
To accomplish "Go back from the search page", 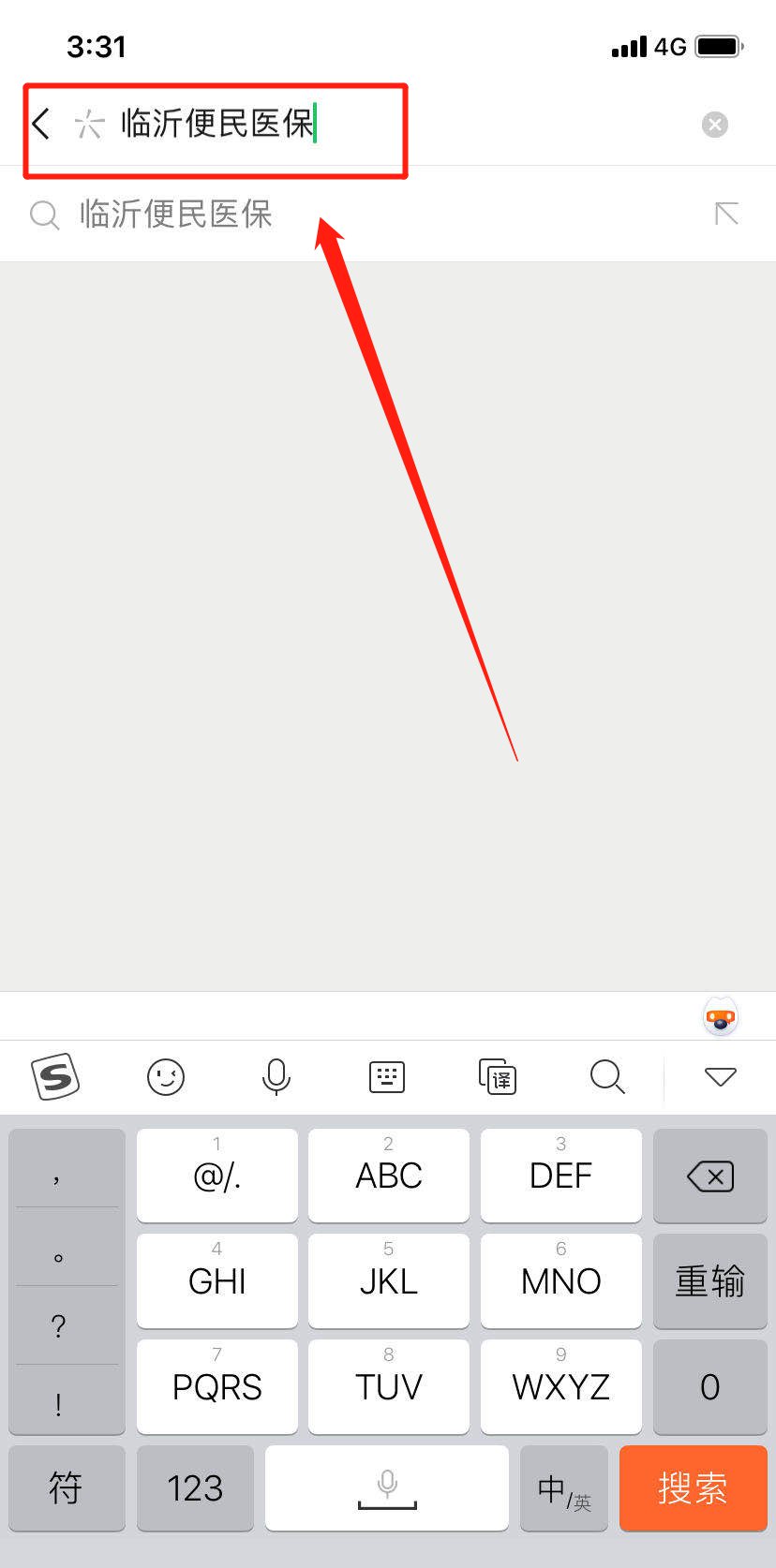I will coord(40,124).
